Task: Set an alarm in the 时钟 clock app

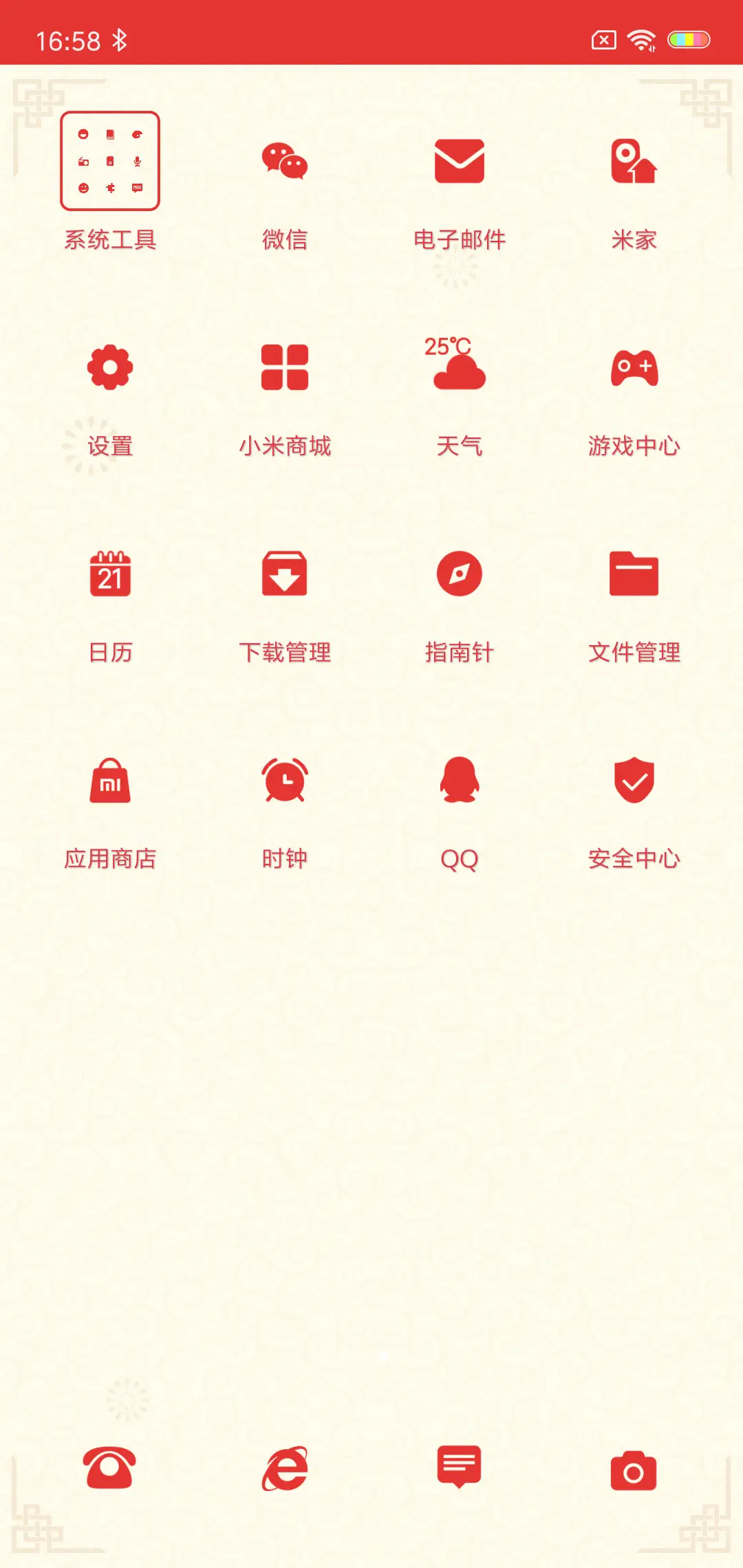Action: click(285, 782)
